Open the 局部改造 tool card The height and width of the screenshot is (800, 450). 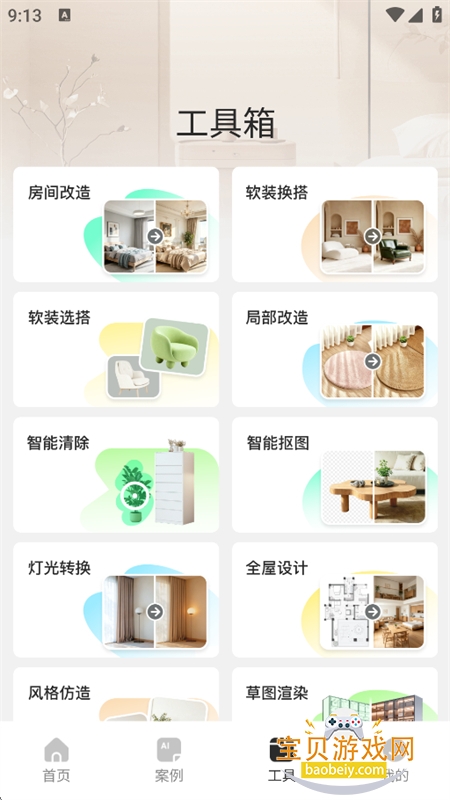tap(335, 349)
